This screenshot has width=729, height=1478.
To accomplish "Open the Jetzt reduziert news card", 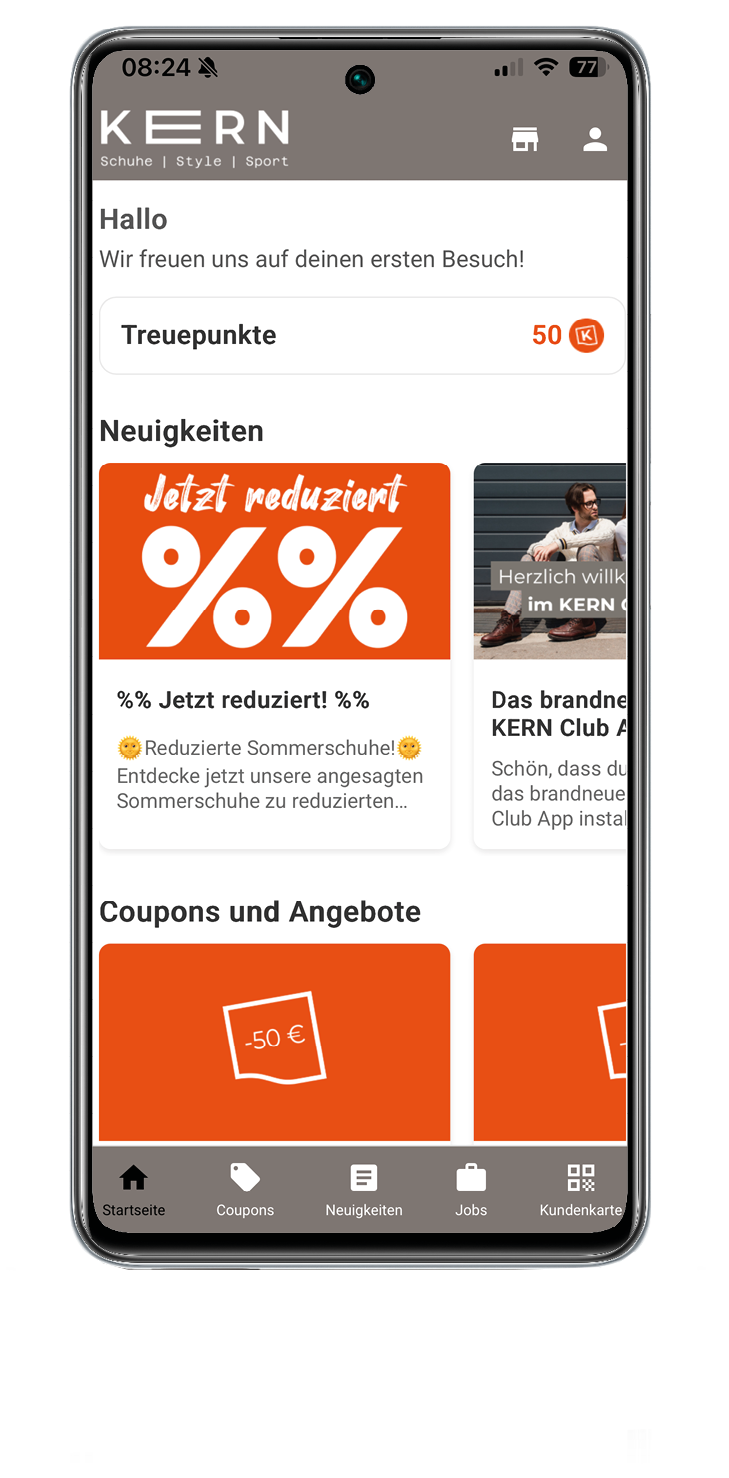I will pos(275,656).
